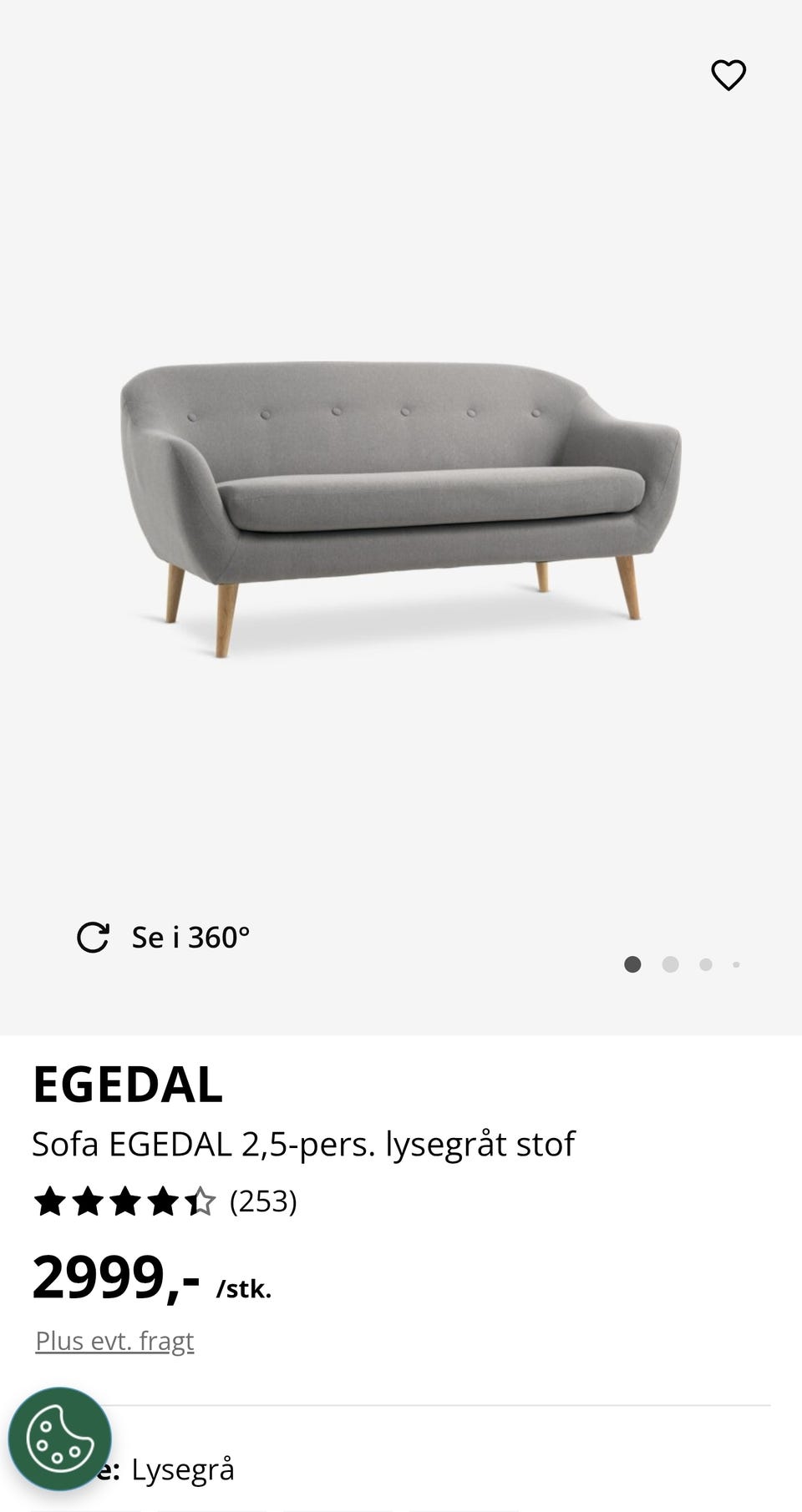Select the active first carousel dot
The width and height of the screenshot is (802, 1512).
pos(632,964)
